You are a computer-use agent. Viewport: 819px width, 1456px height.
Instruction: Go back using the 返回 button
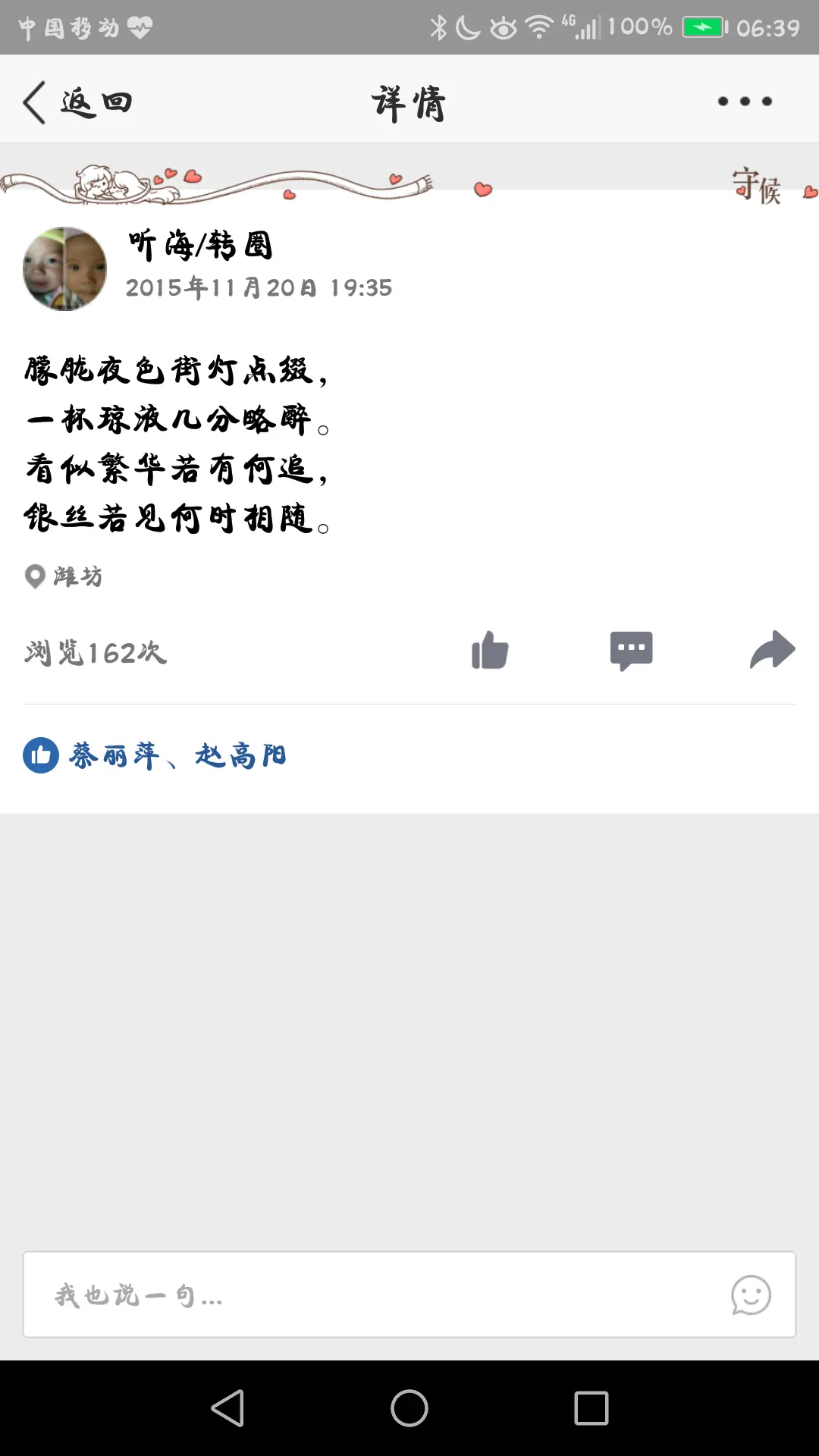point(77,102)
